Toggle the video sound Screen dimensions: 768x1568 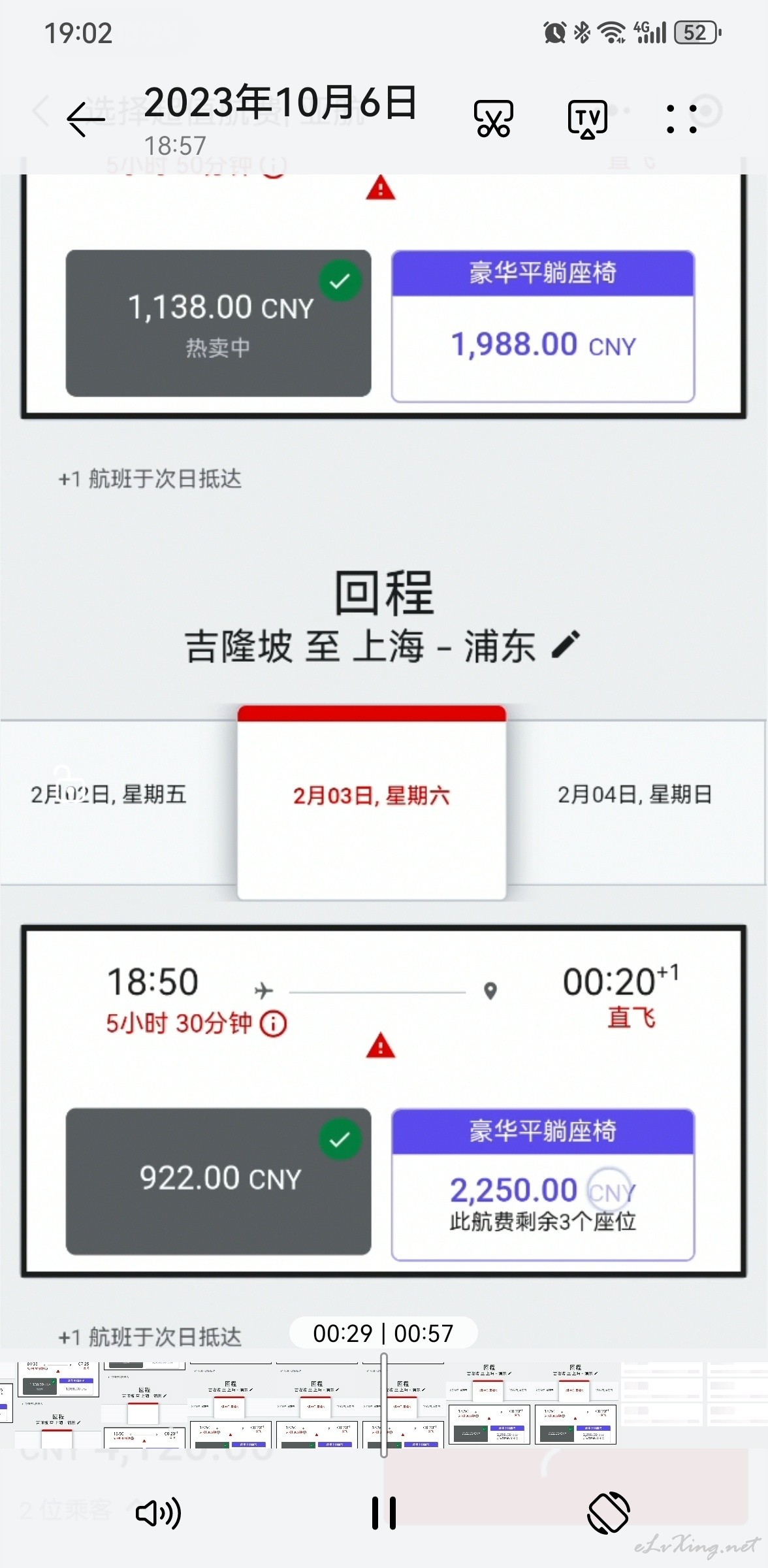(x=159, y=1513)
